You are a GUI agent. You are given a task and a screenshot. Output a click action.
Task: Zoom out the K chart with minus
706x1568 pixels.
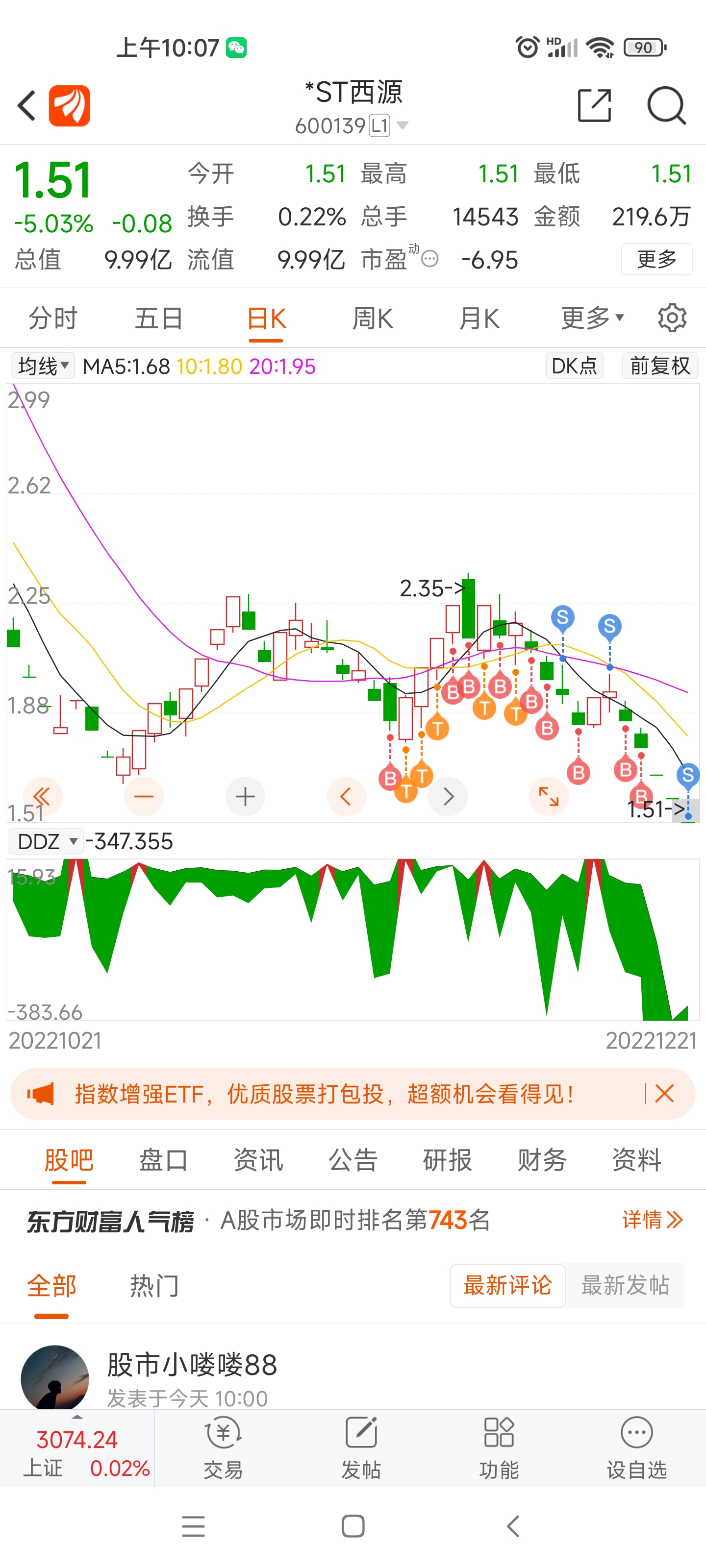(144, 796)
